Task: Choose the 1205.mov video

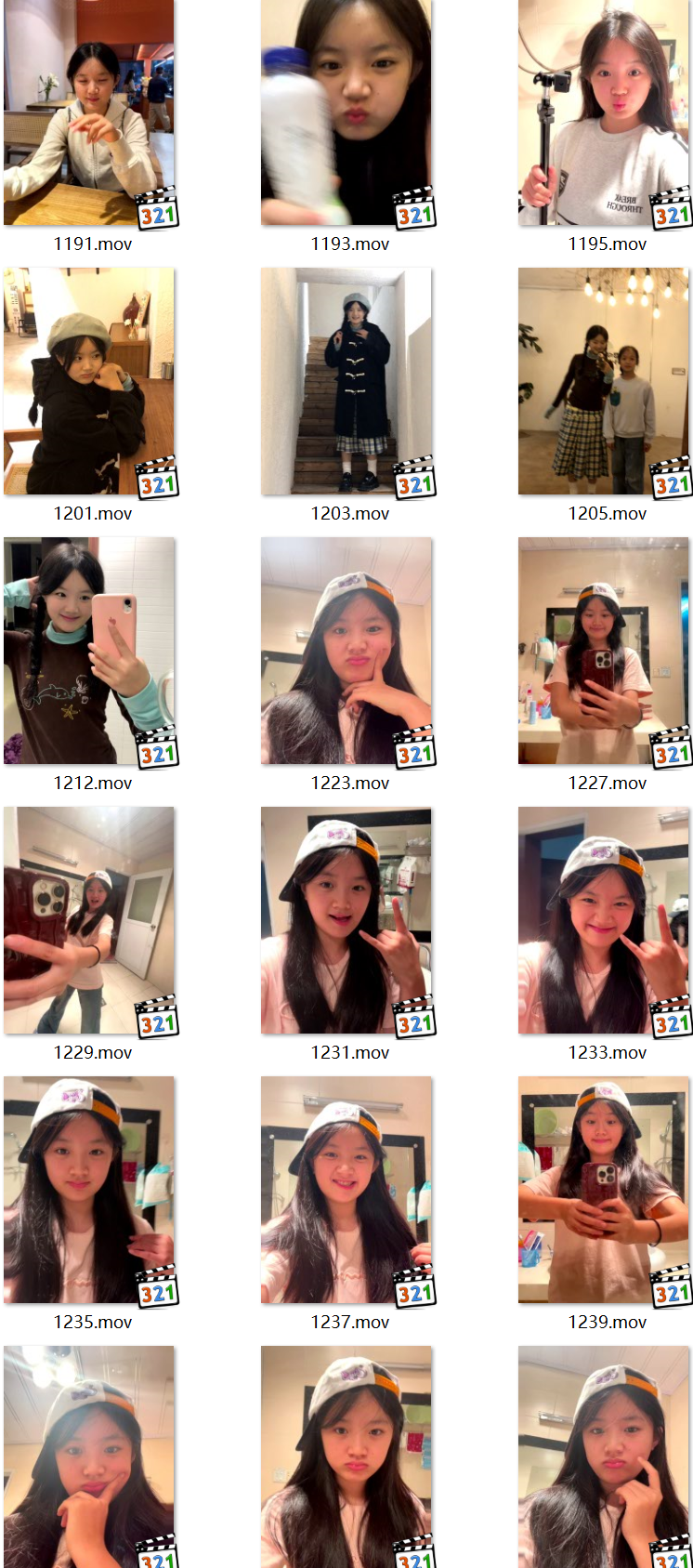Action: point(604,381)
